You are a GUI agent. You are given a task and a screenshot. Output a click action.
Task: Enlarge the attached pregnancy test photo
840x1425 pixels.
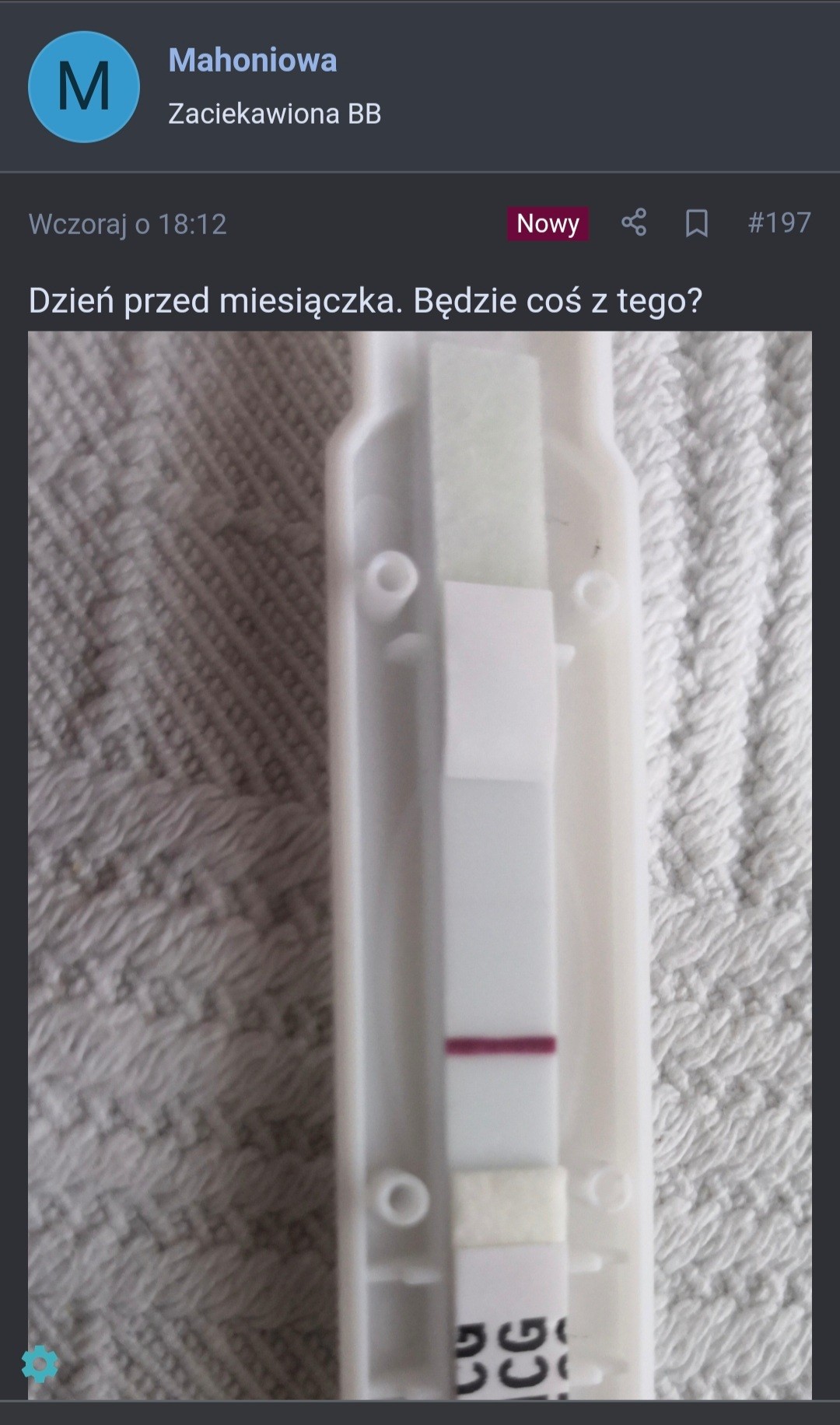point(420,863)
